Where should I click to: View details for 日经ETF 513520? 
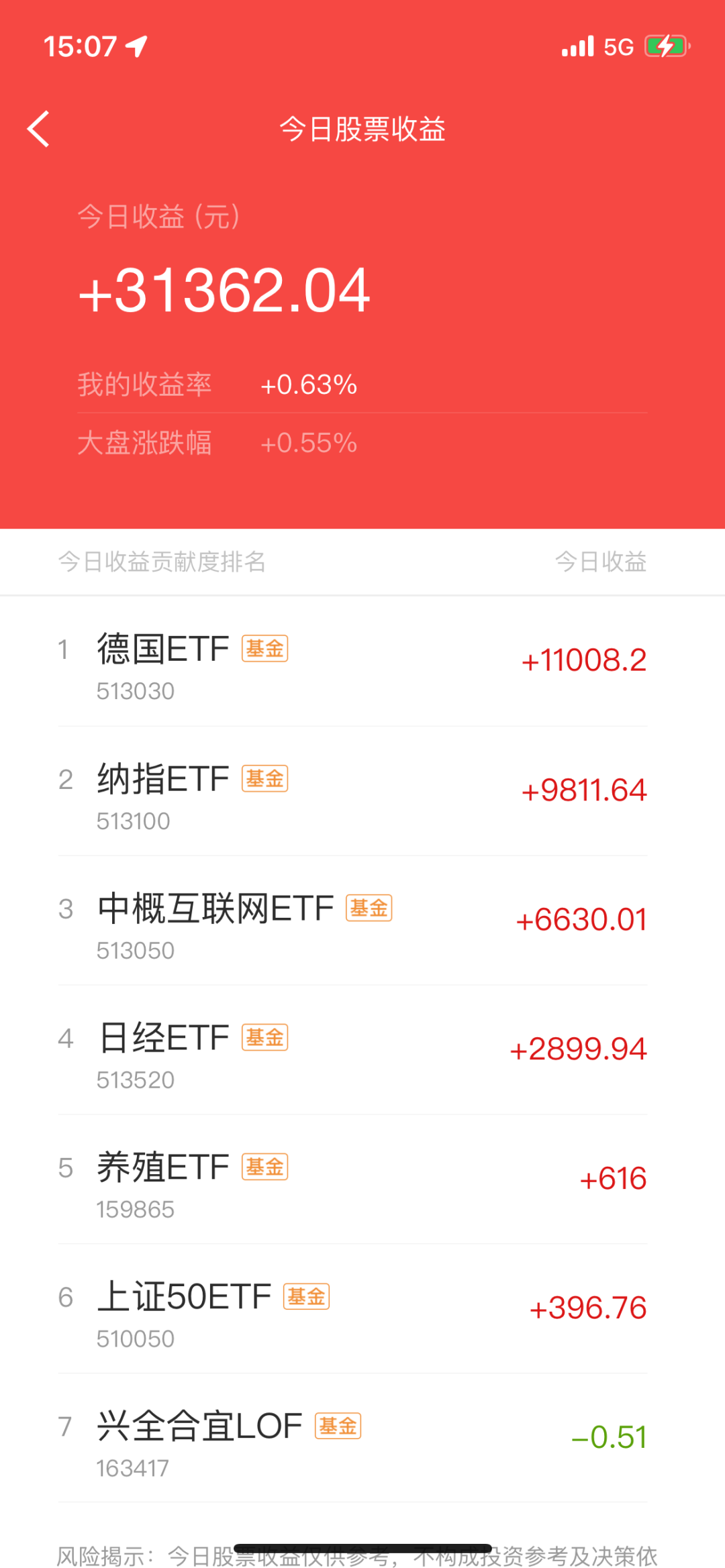coord(362,1050)
